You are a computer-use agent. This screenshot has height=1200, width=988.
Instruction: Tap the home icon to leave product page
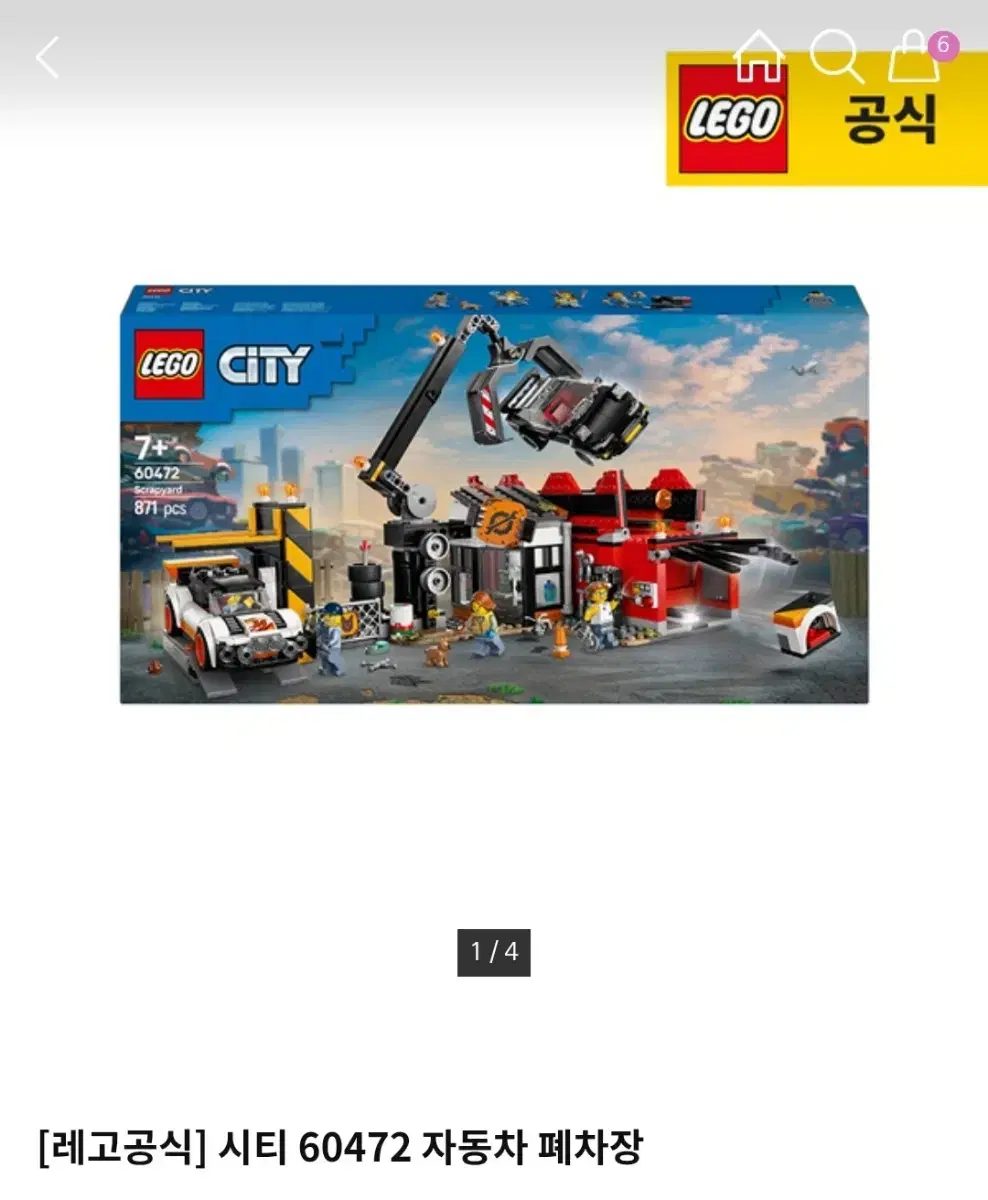[760, 55]
